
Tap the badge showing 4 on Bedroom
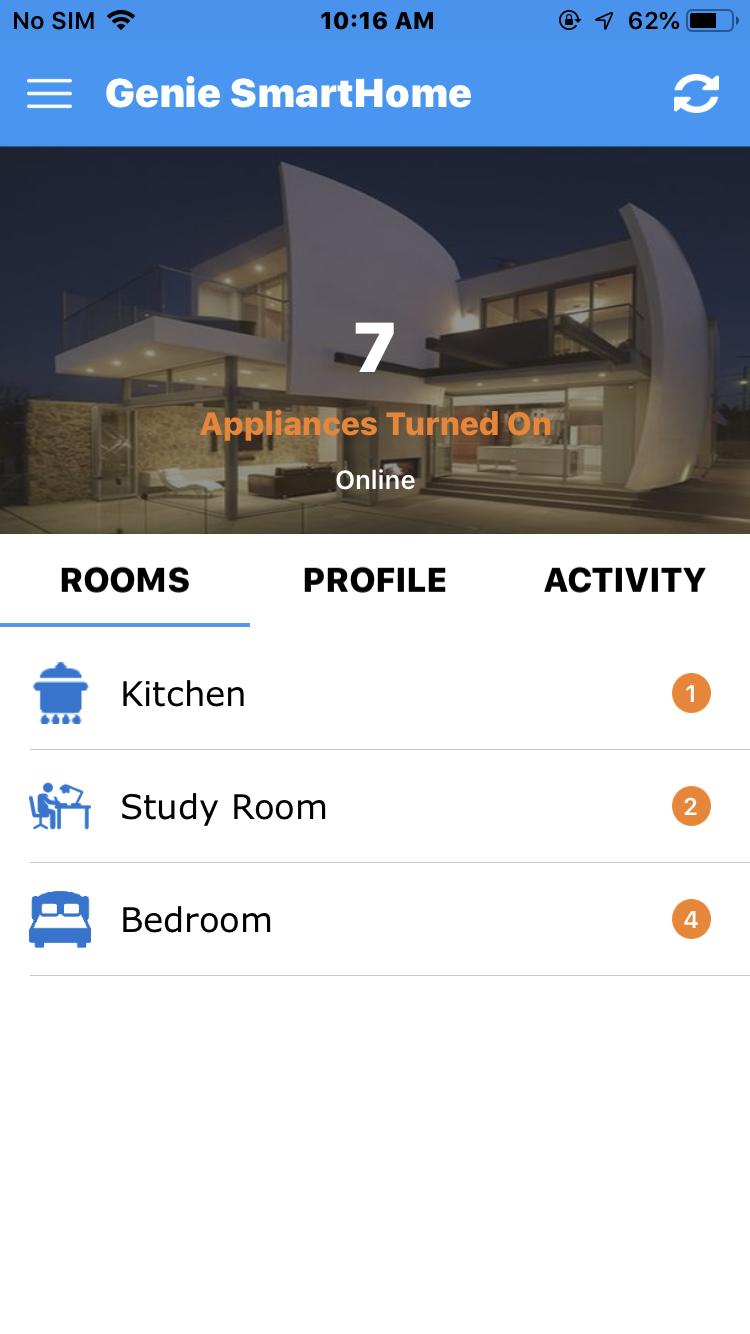pos(690,919)
